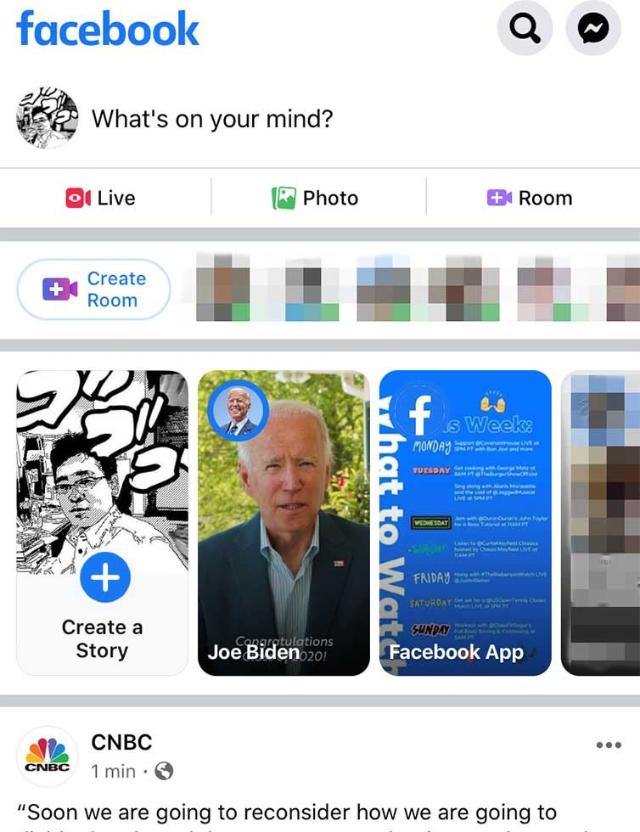Visit the CNBC page
640x832 pixels.
click(x=121, y=742)
